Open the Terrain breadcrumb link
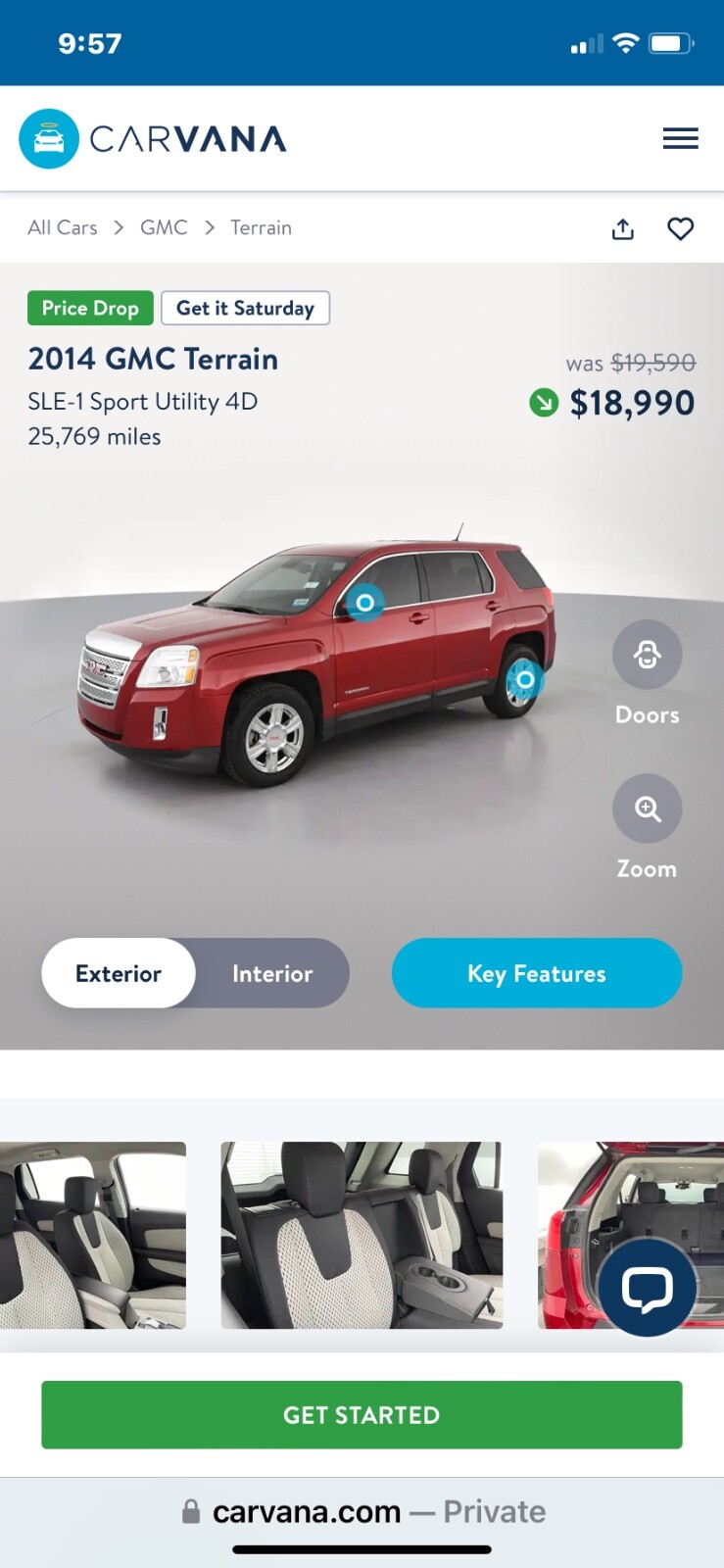This screenshot has width=724, height=1568. [261, 227]
